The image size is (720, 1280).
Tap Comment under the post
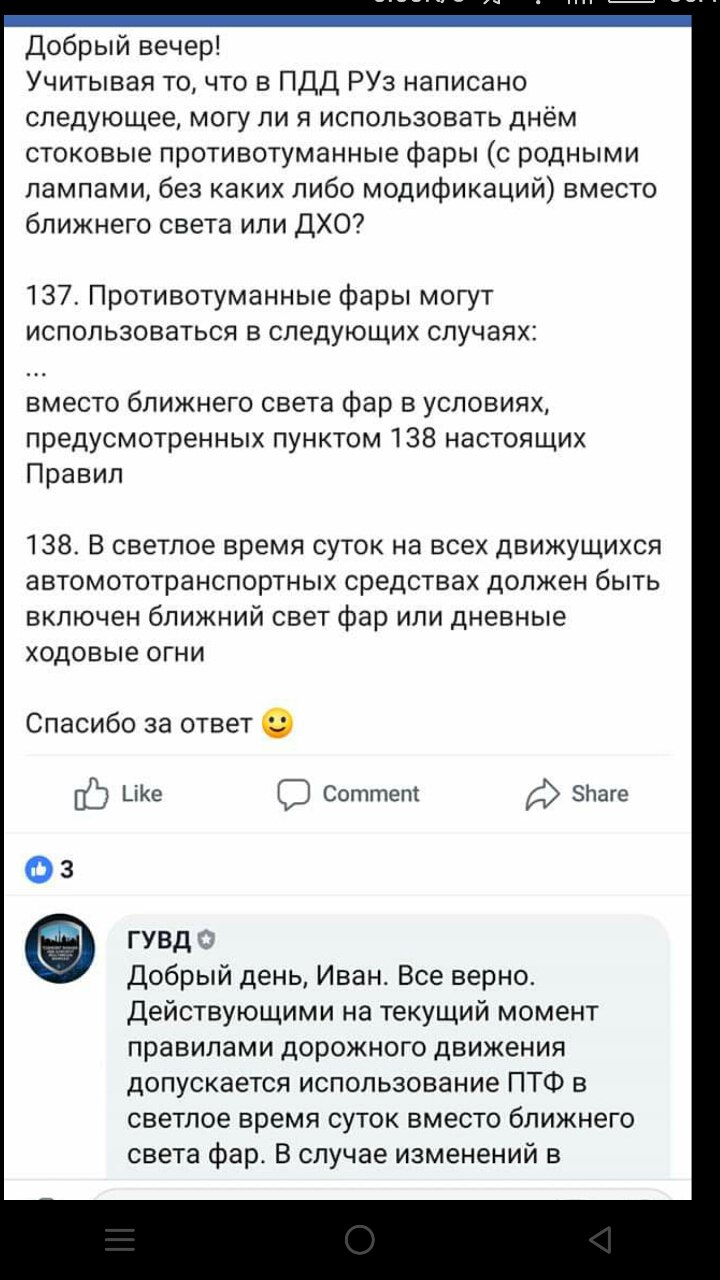pyautogui.click(x=349, y=794)
